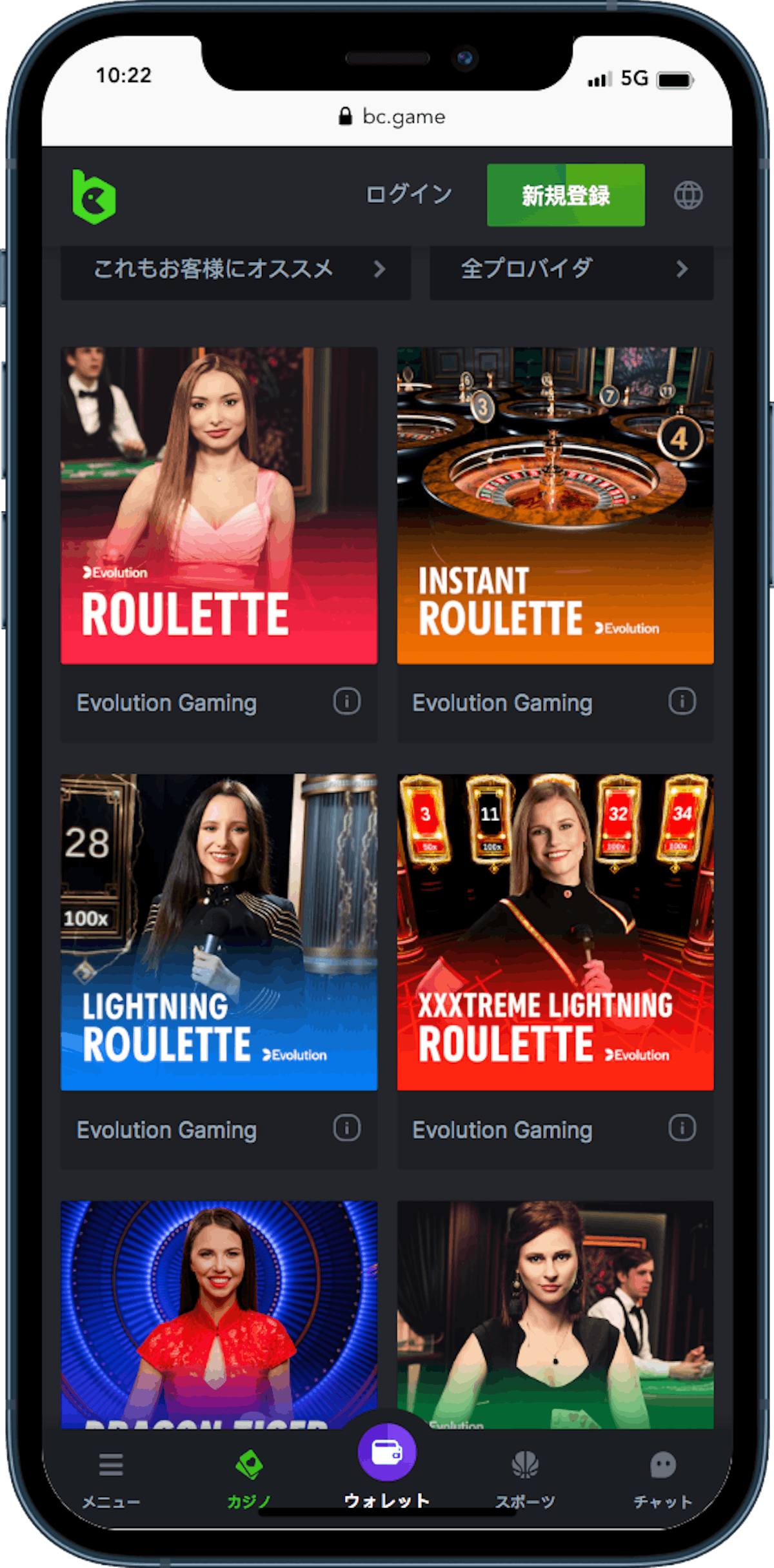The width and height of the screenshot is (774, 1568).
Task: Tap the green 新規登録 sign-up button
Action: pos(566,195)
